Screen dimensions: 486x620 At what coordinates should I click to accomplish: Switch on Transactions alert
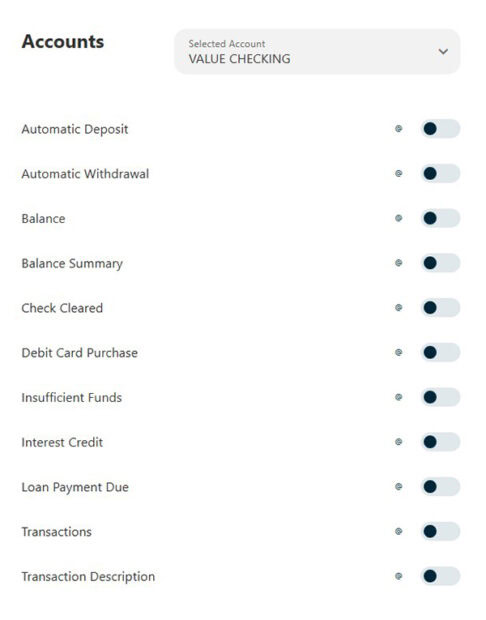tap(440, 531)
